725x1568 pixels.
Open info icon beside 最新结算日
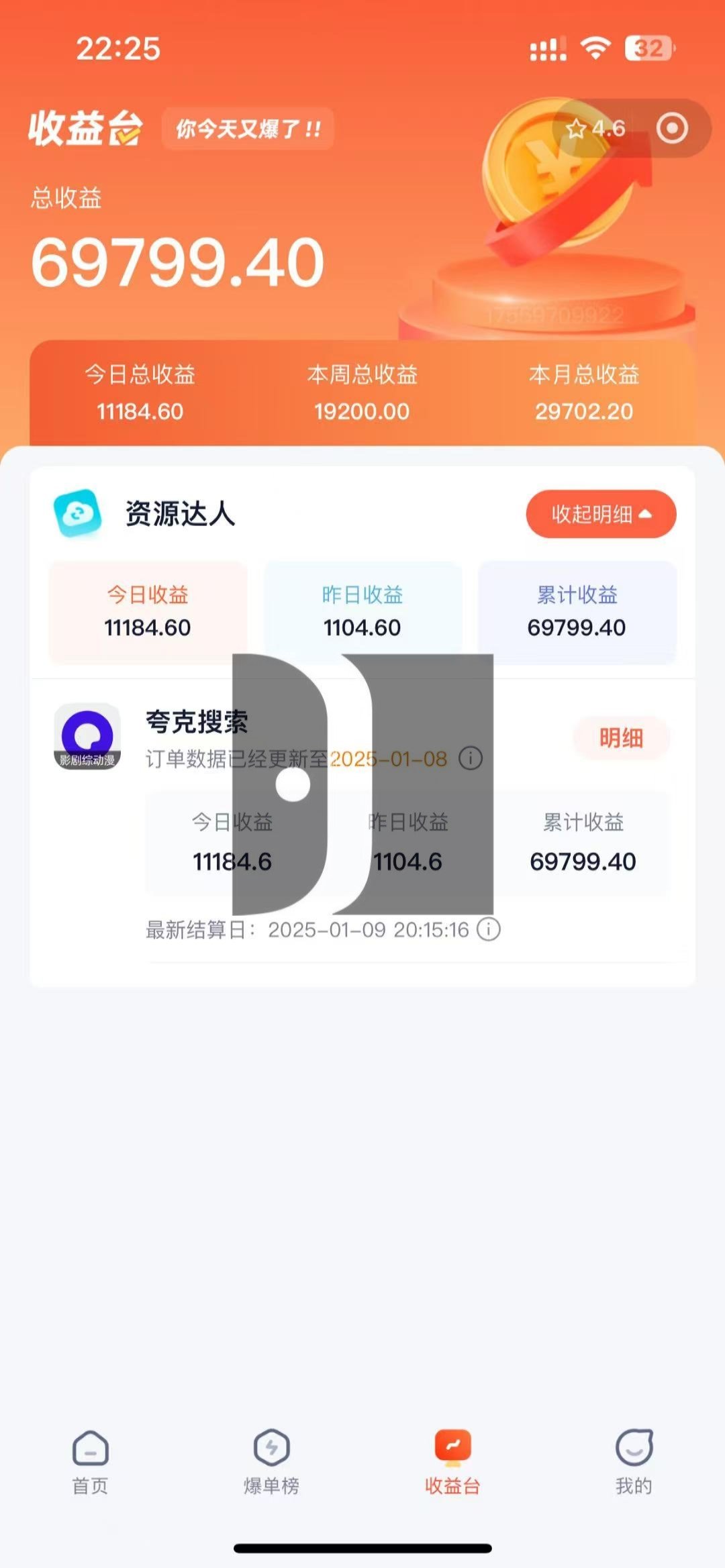click(x=489, y=929)
